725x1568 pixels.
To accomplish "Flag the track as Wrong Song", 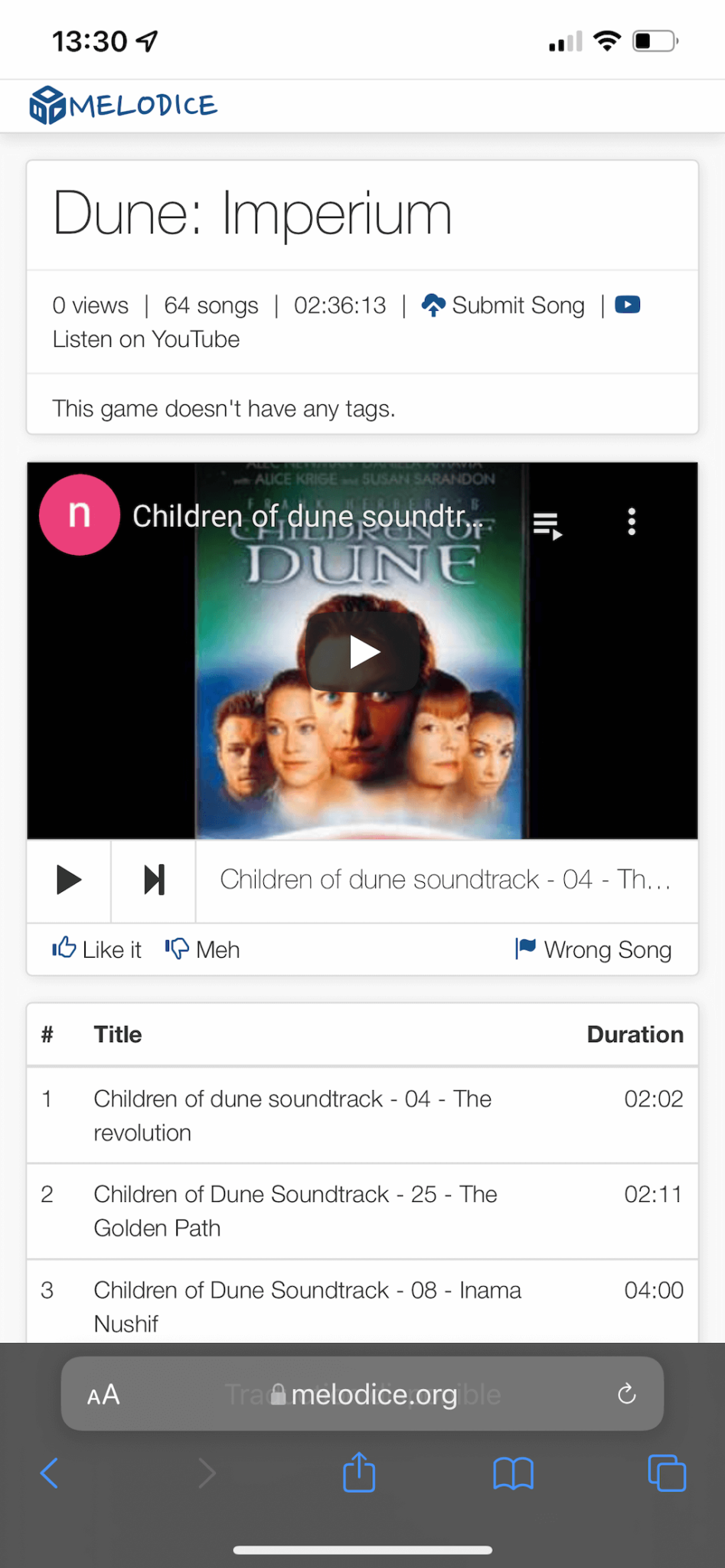I will click(x=594, y=949).
